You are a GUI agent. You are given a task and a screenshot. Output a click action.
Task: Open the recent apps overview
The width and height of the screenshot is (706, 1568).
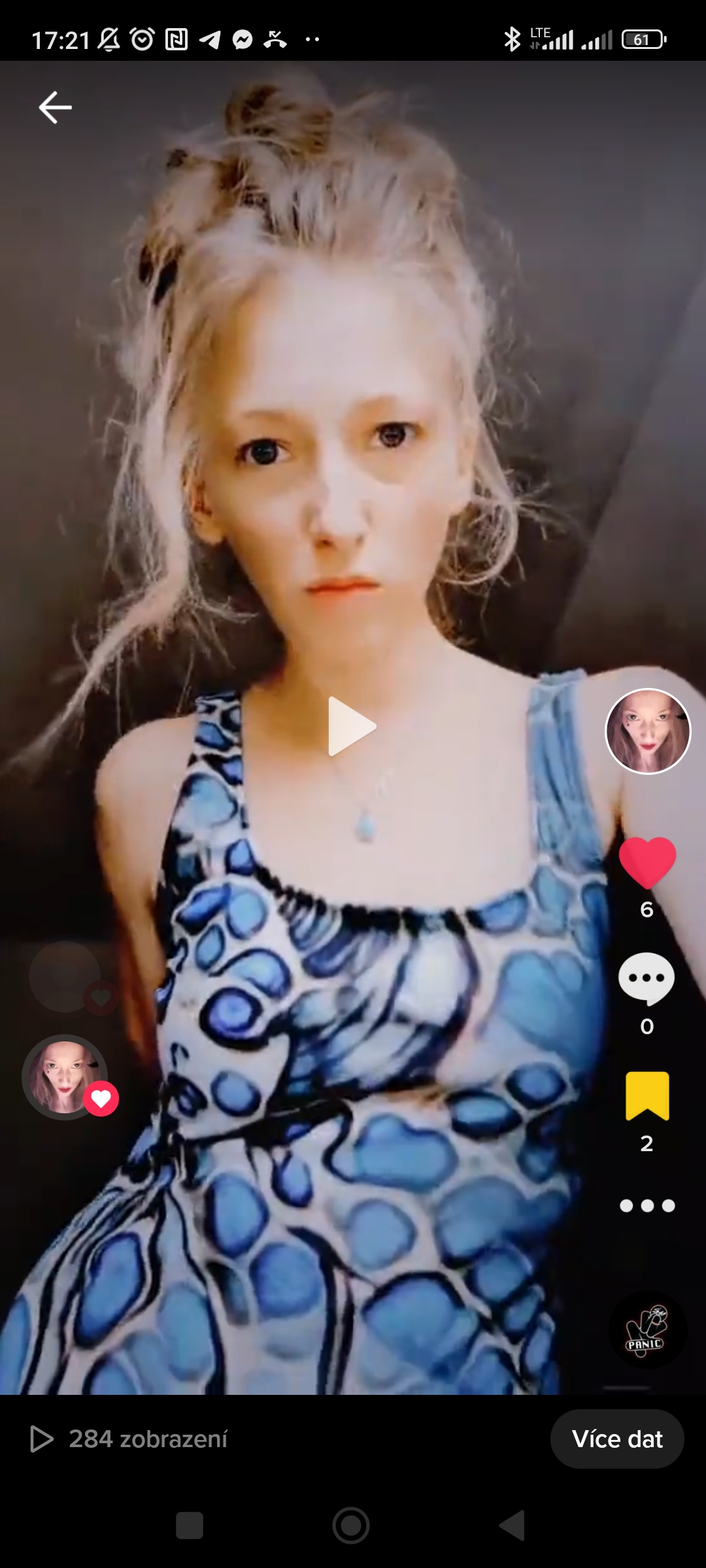(x=190, y=1526)
